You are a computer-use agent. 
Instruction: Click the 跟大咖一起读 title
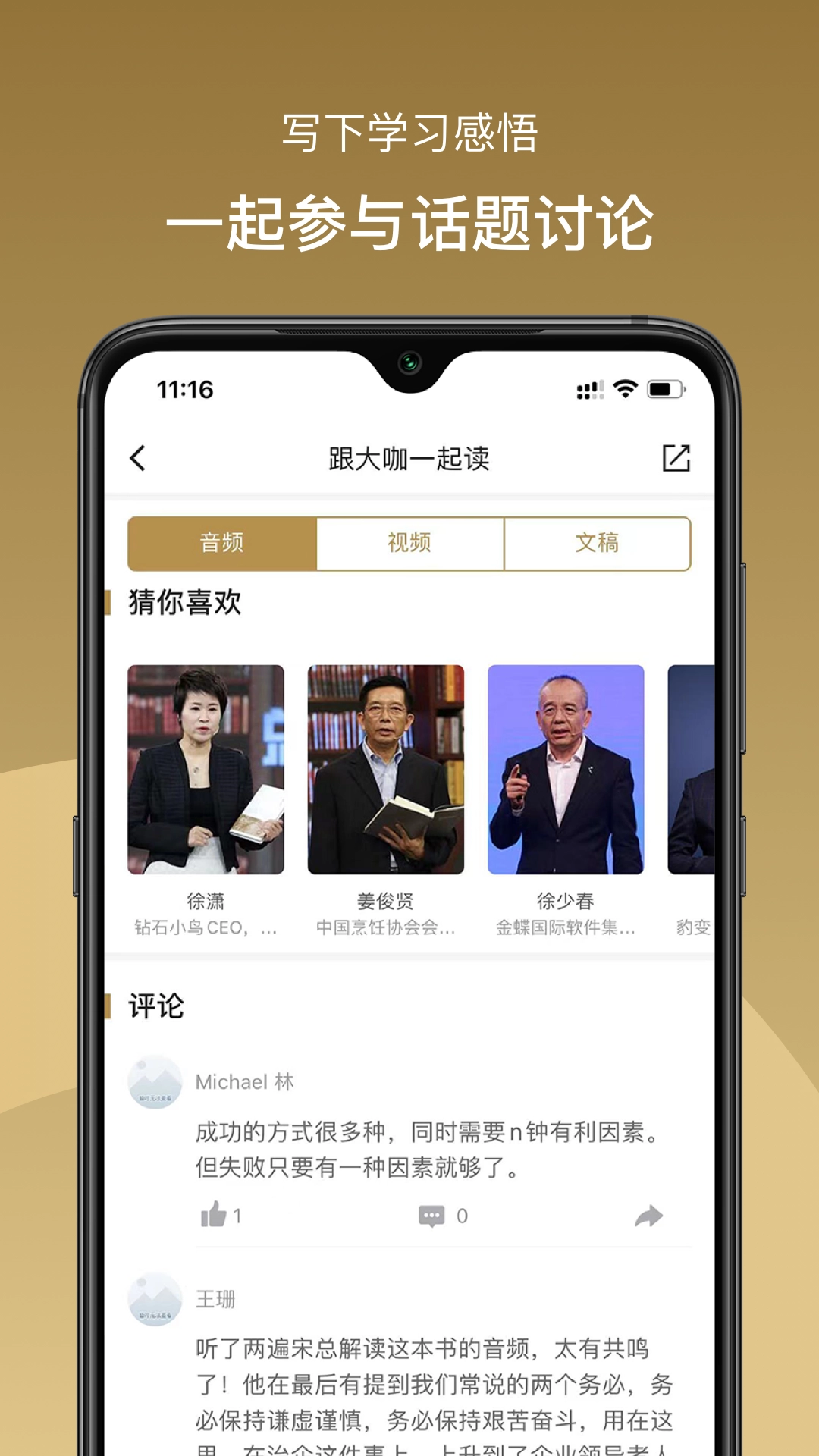point(409,456)
